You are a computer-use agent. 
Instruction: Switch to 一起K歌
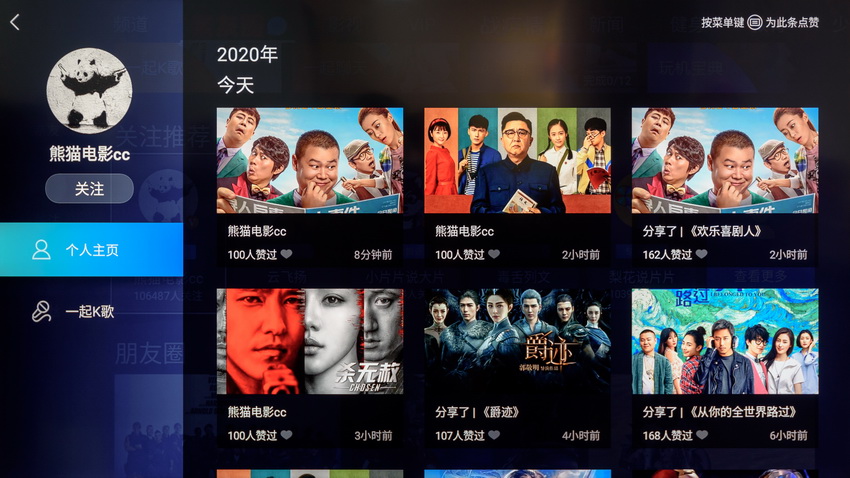coord(91,312)
